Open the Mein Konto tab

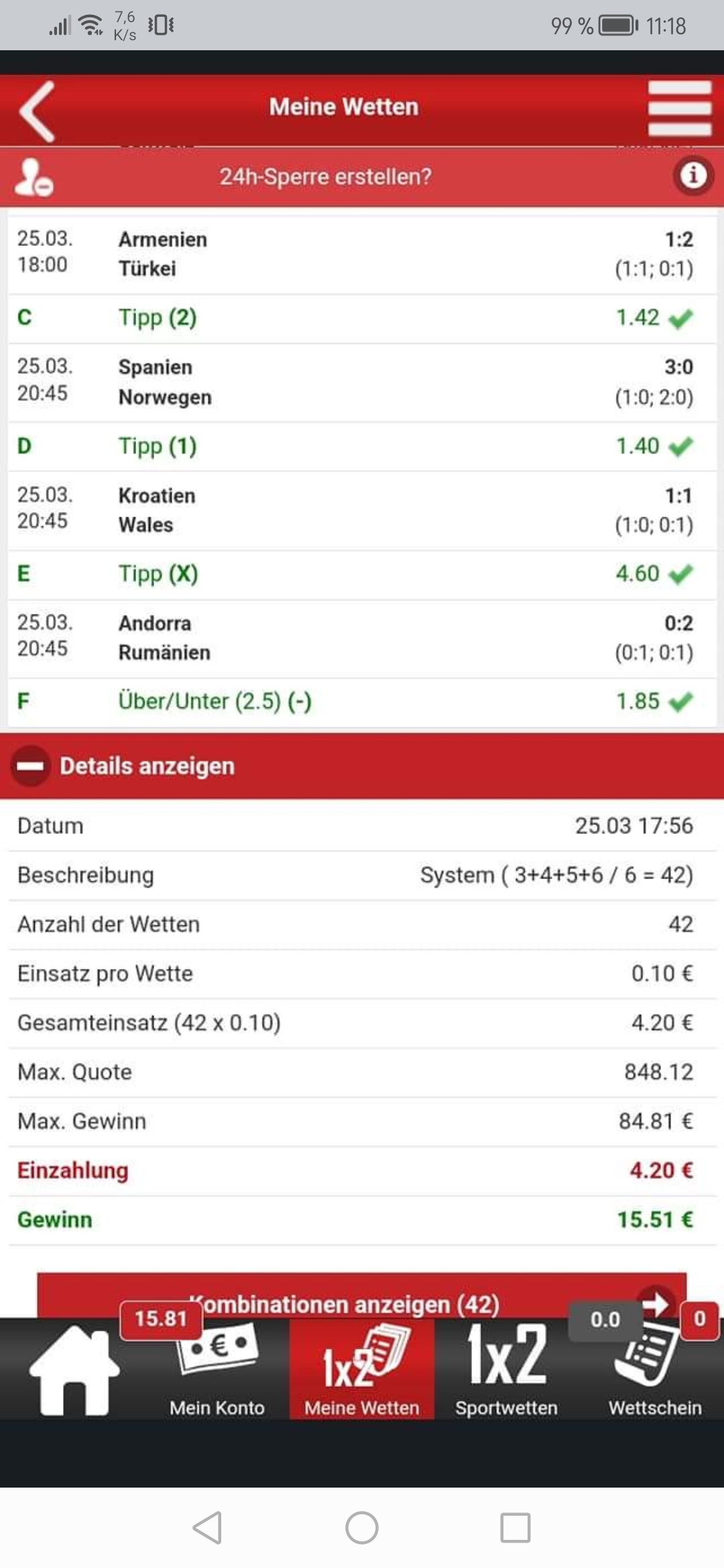point(217,1370)
